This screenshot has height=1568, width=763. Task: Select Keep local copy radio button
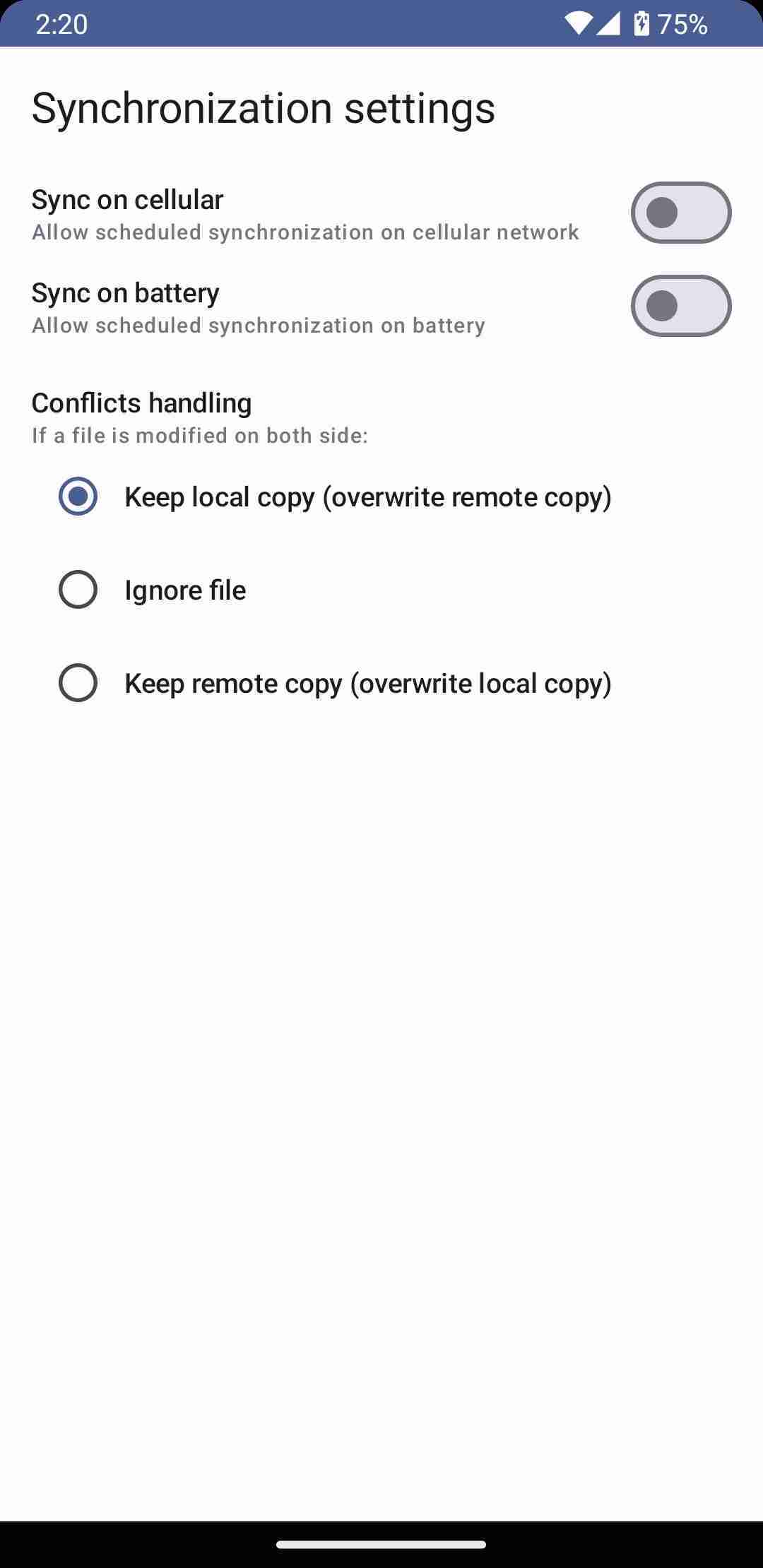point(77,497)
